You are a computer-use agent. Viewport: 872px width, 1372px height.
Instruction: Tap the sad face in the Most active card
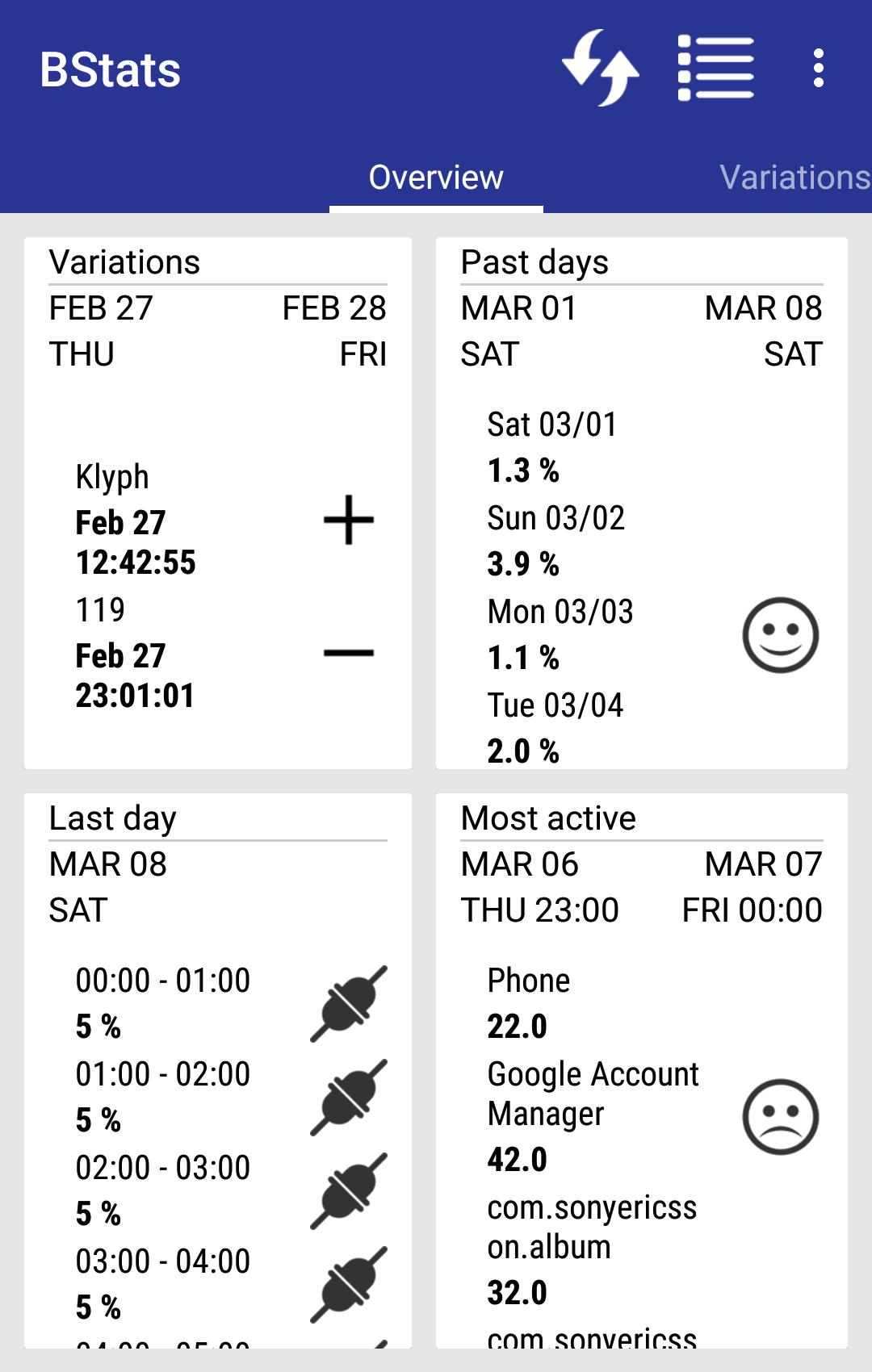tap(780, 1118)
